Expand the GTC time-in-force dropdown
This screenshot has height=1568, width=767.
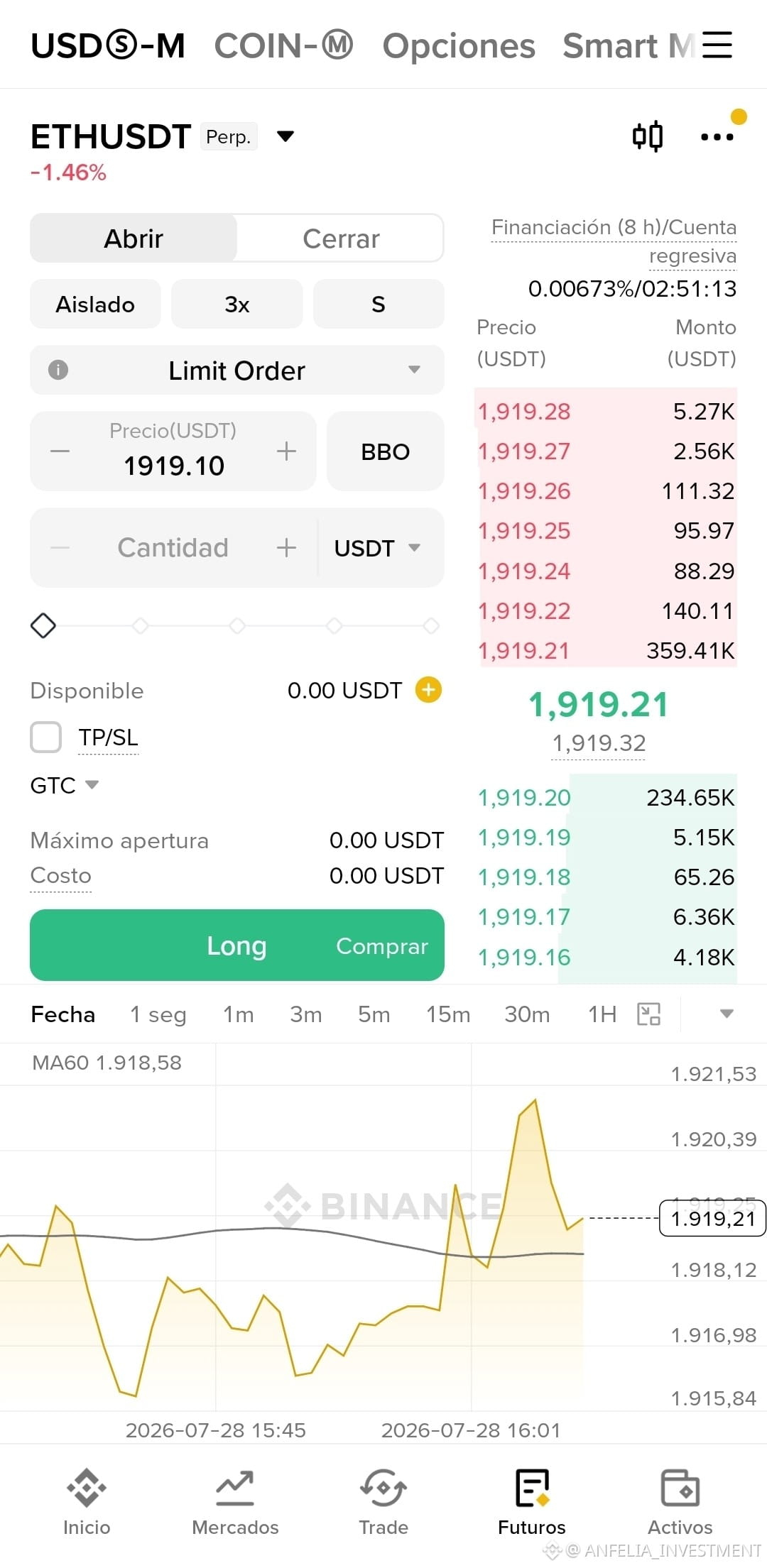pyautogui.click(x=65, y=785)
